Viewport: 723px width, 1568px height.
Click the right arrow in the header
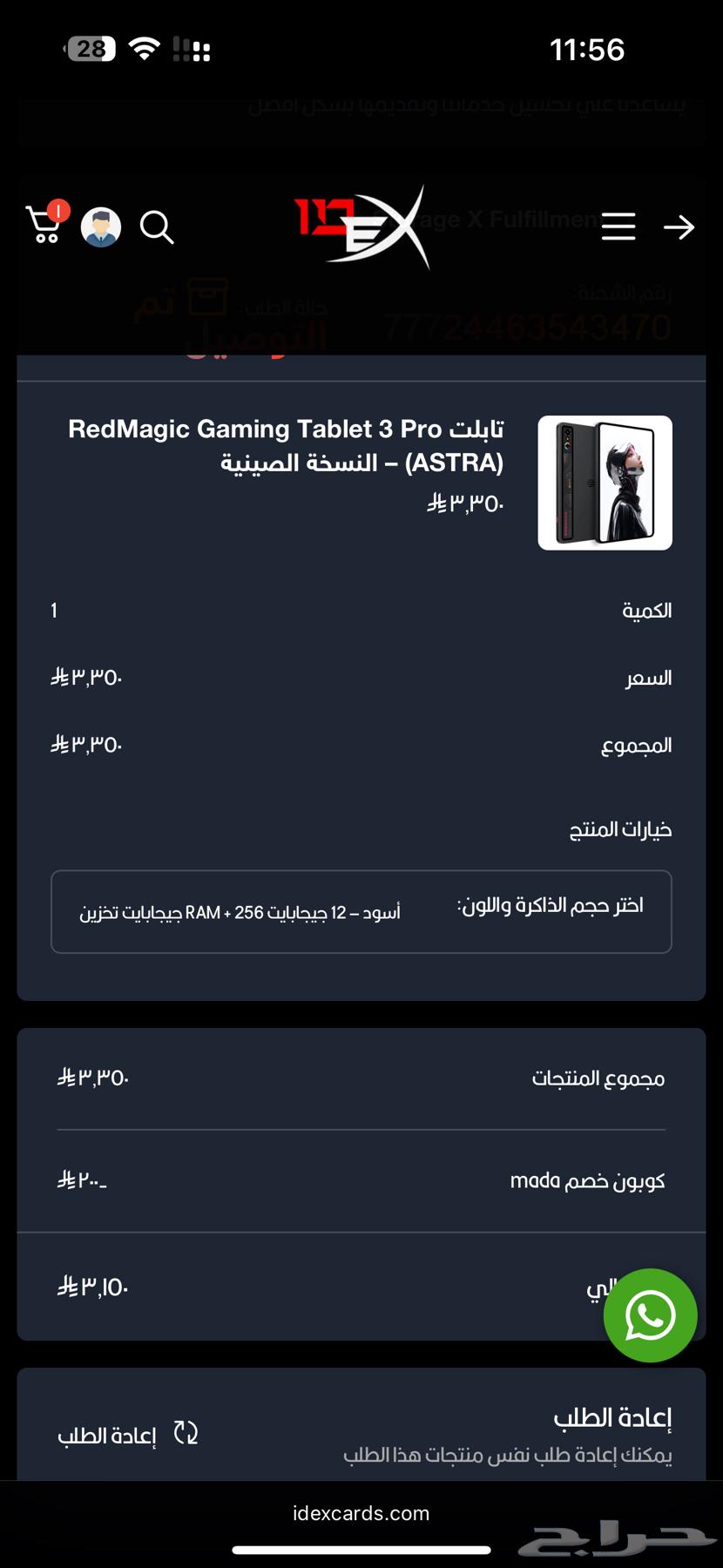(x=679, y=228)
